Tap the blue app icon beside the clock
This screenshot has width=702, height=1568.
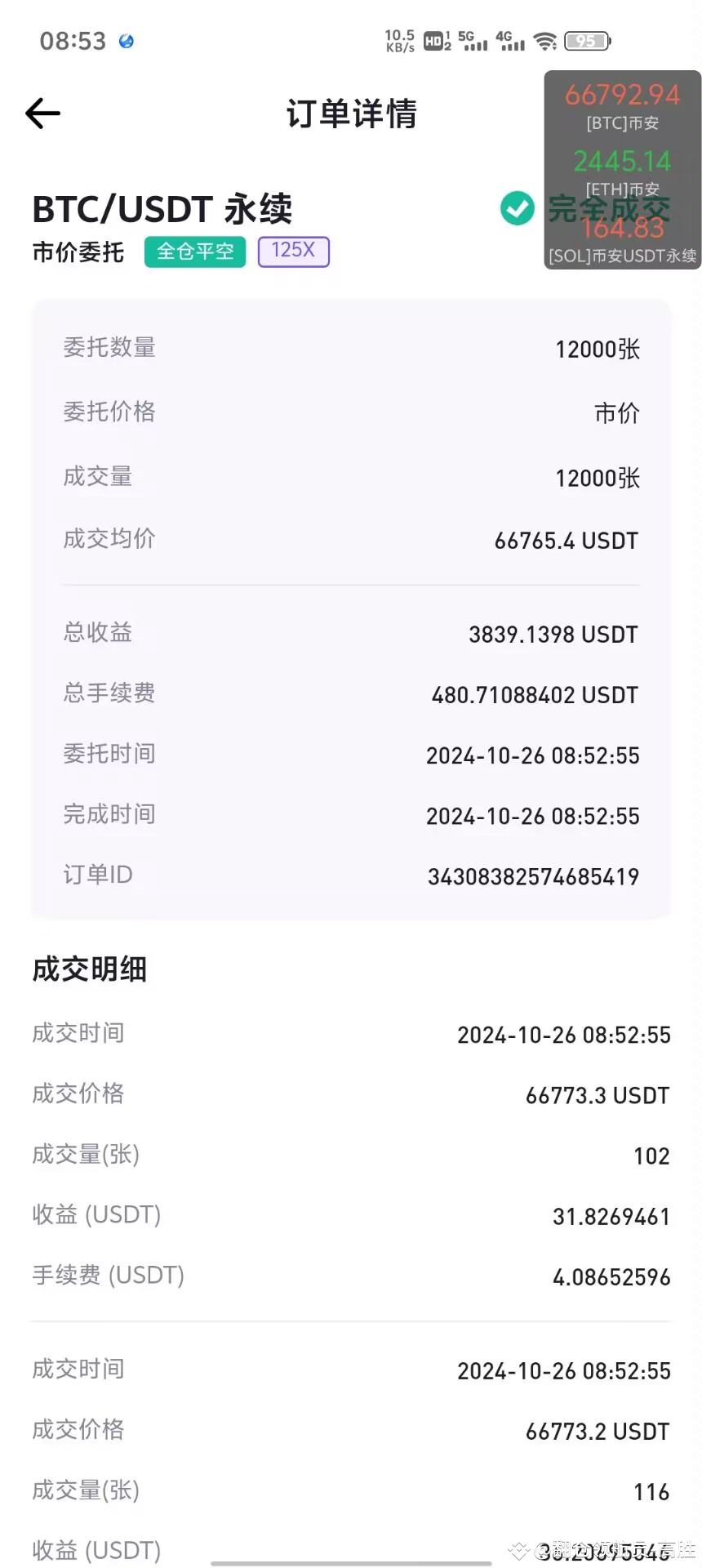127,39
